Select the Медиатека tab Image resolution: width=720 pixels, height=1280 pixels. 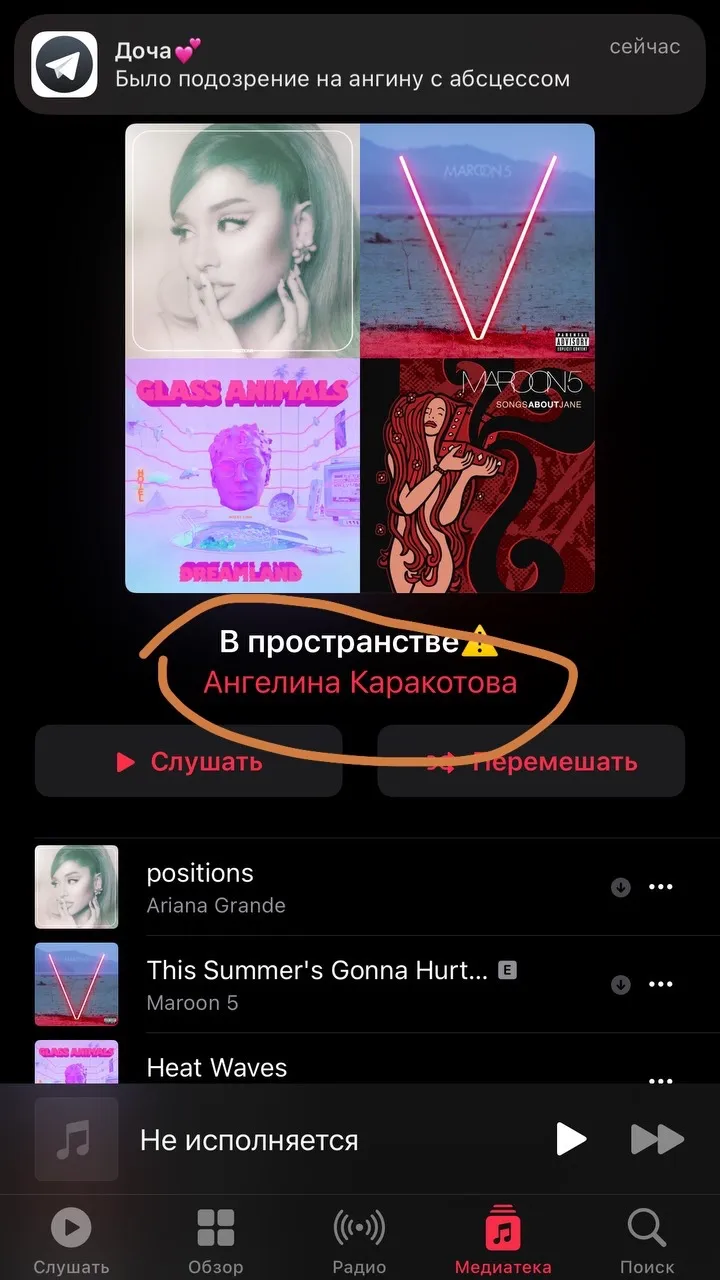(x=503, y=1240)
